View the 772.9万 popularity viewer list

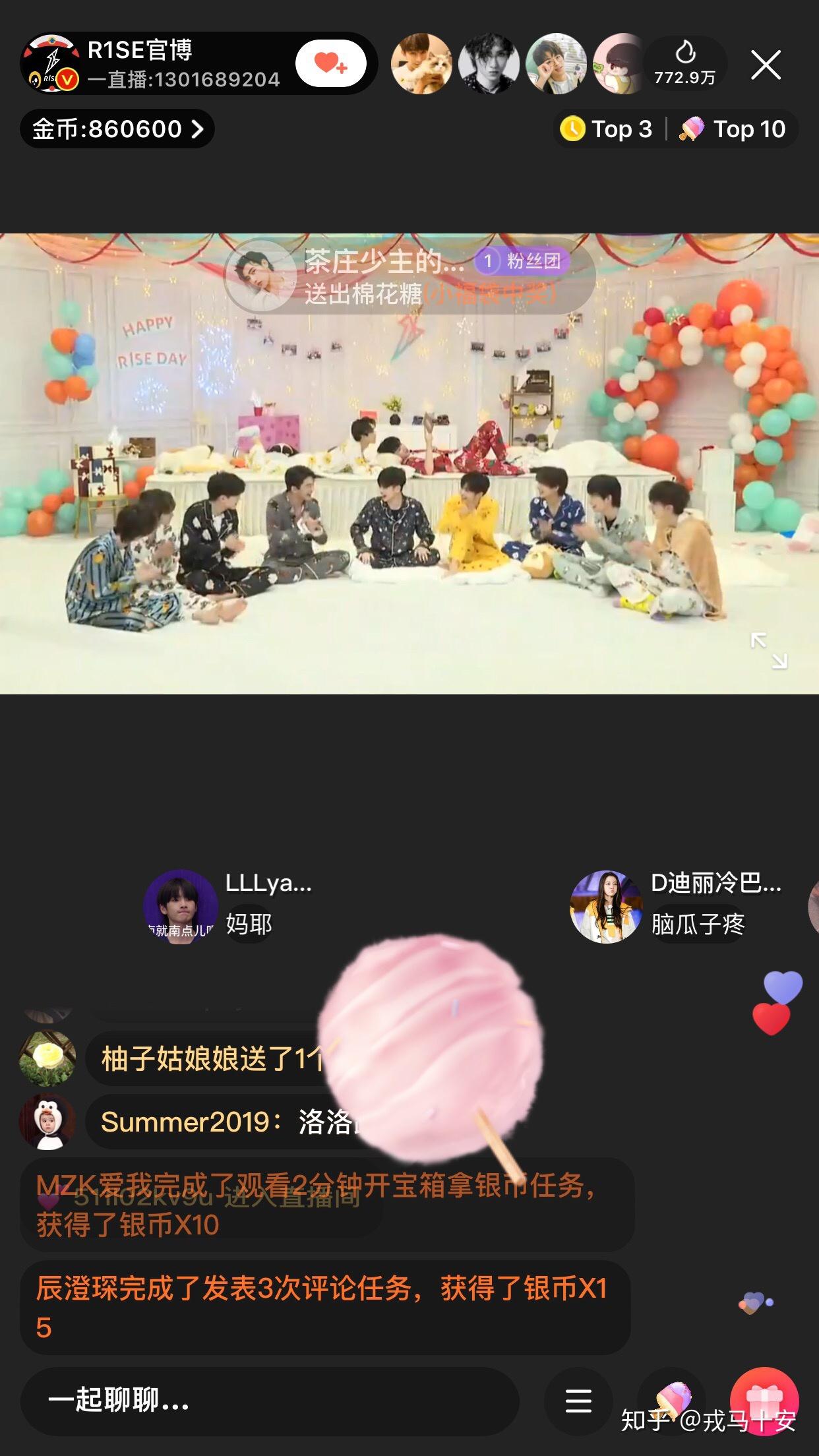click(685, 64)
